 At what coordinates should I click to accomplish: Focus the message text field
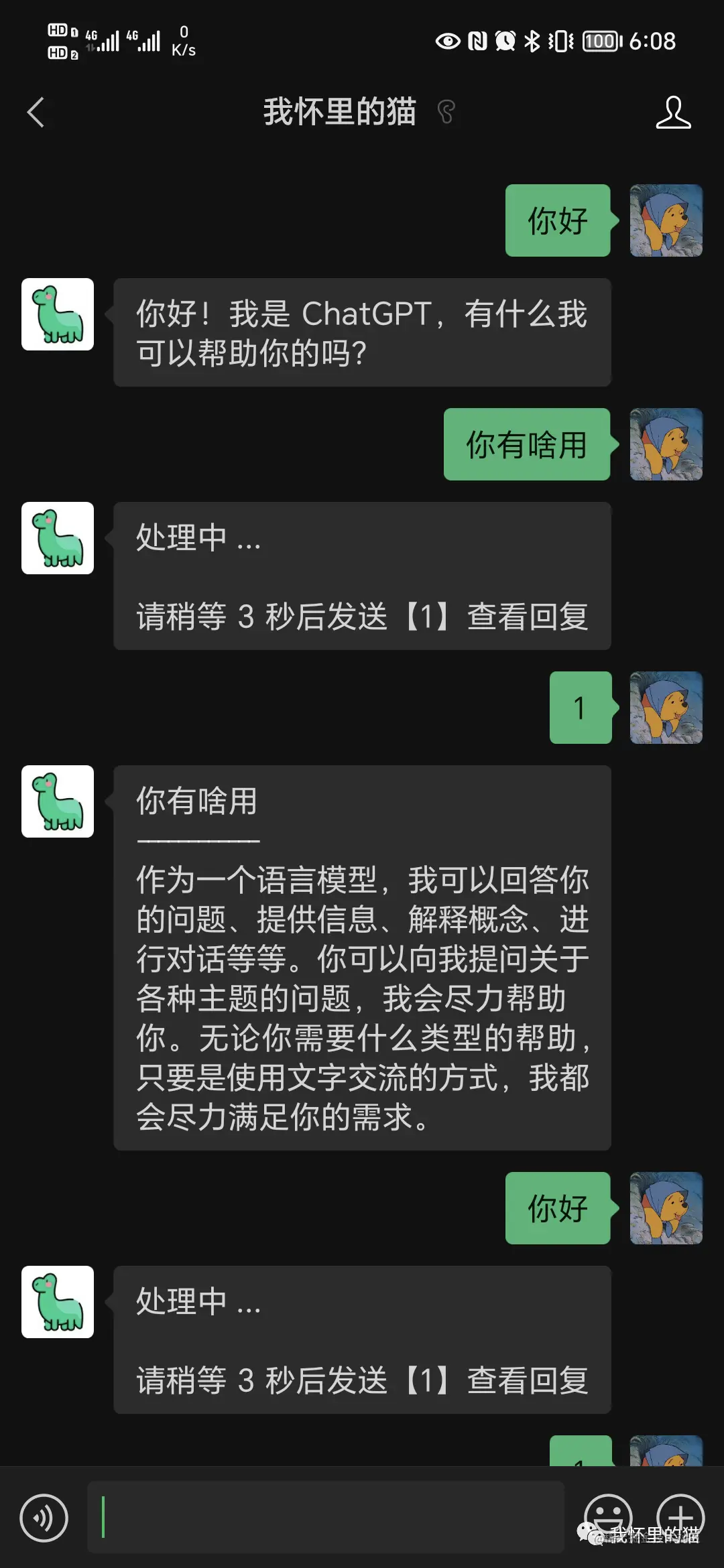click(325, 1518)
